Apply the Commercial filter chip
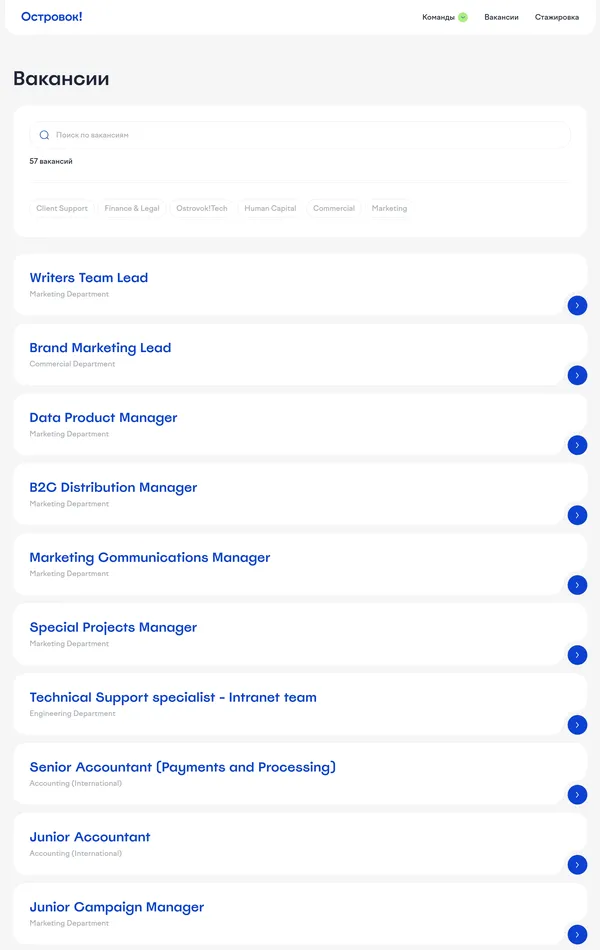600x950 pixels. click(x=334, y=208)
